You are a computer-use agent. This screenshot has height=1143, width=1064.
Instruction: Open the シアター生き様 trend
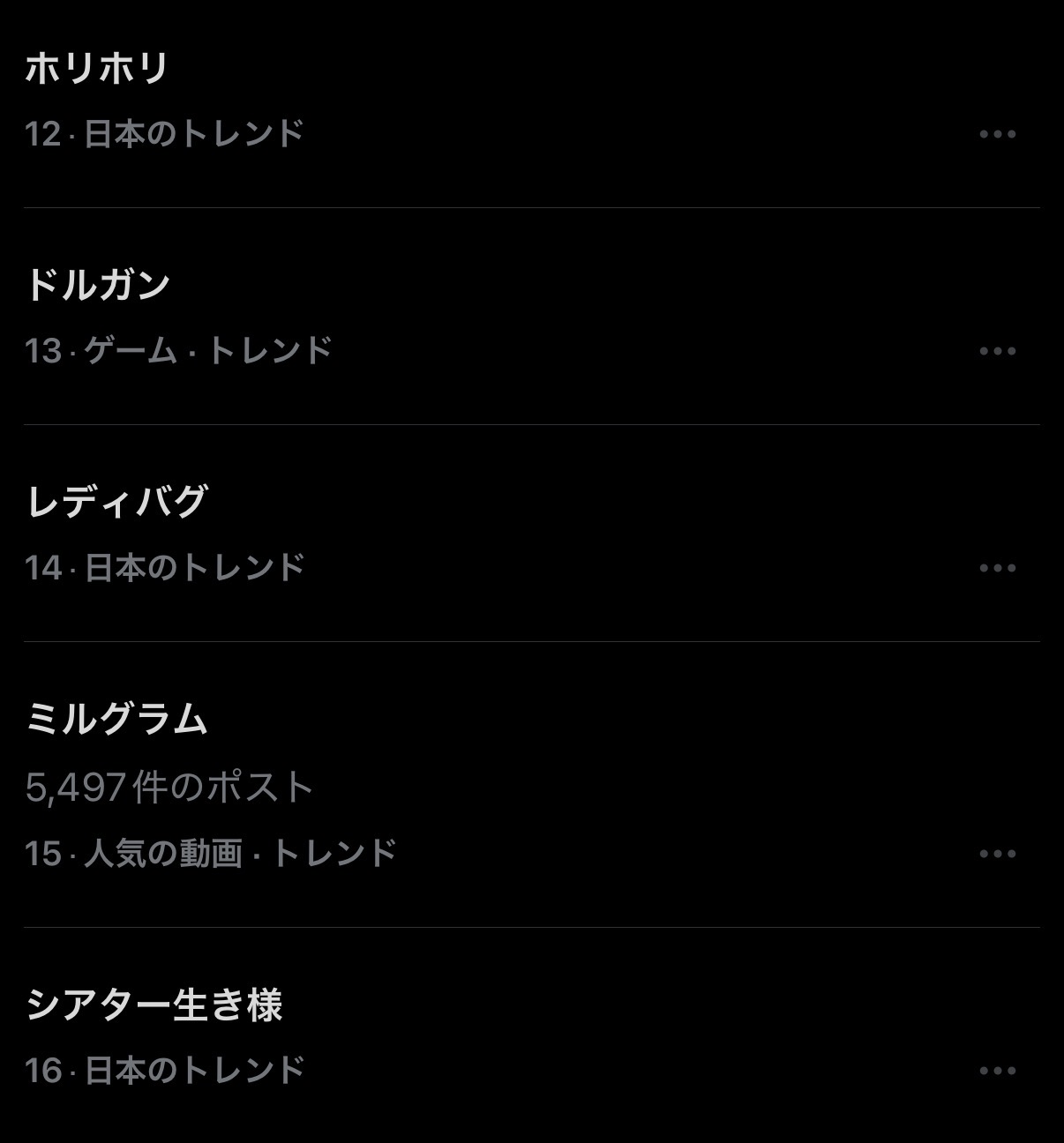click(154, 1005)
